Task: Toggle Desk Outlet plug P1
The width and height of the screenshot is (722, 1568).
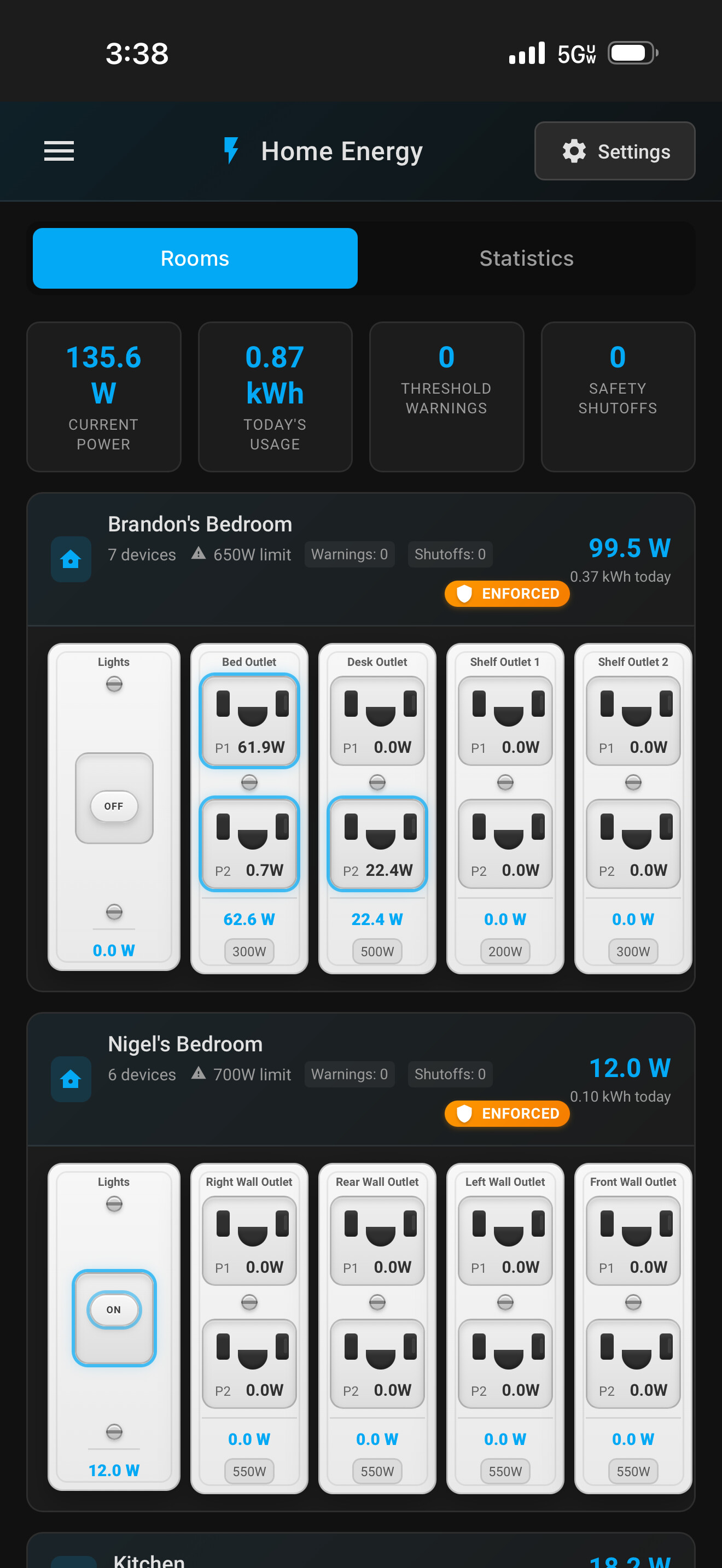Action: tap(377, 720)
